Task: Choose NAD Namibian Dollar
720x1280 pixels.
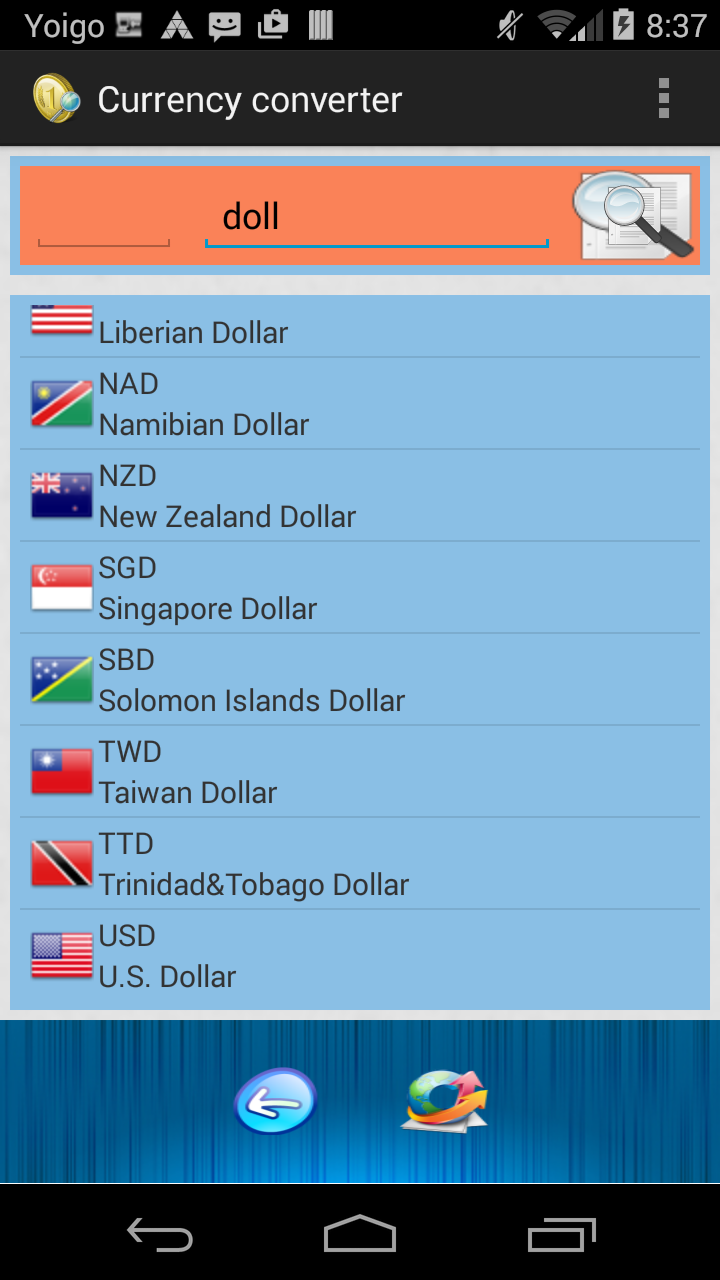Action: pos(360,404)
